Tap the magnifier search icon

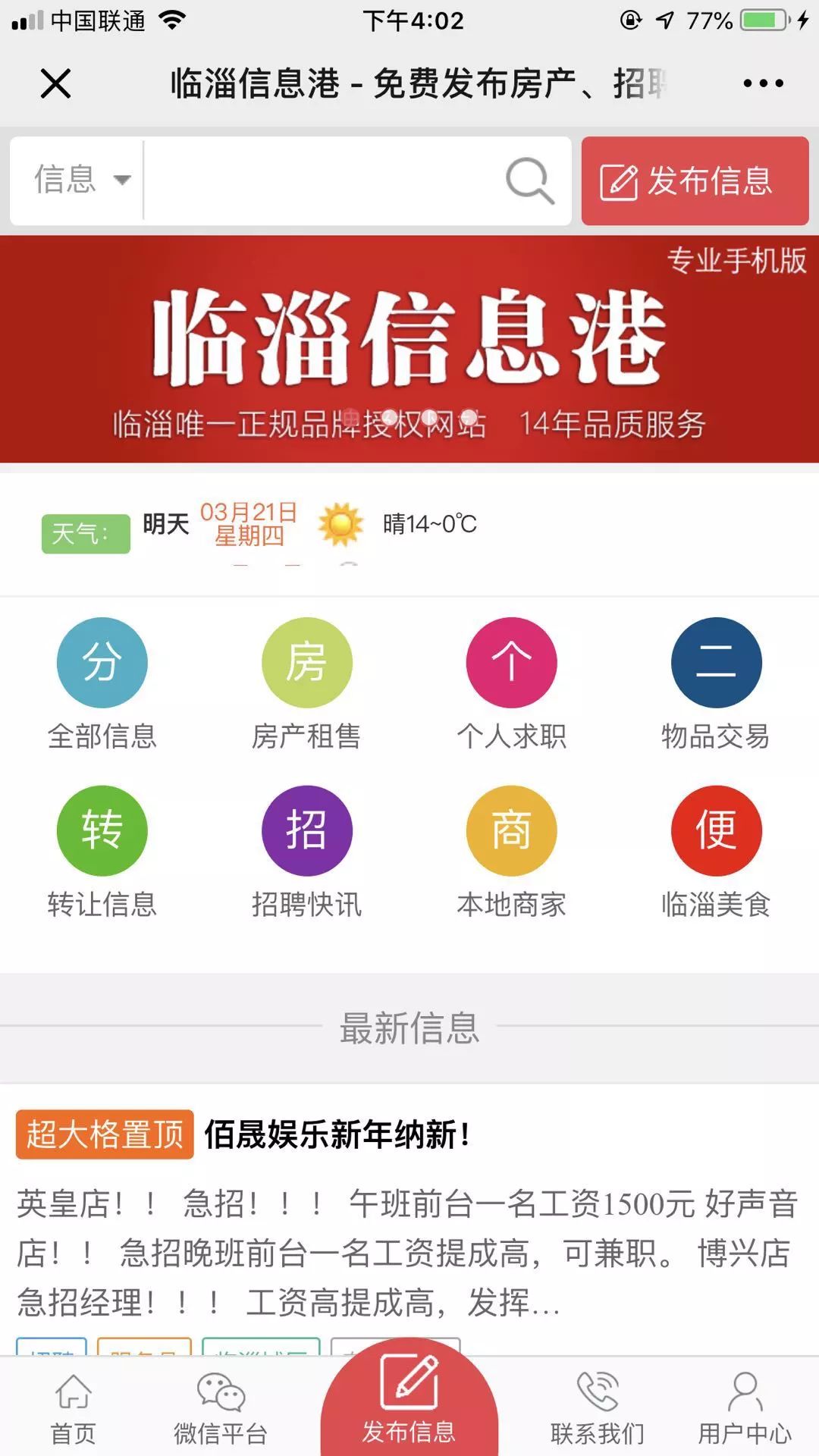pos(529,180)
